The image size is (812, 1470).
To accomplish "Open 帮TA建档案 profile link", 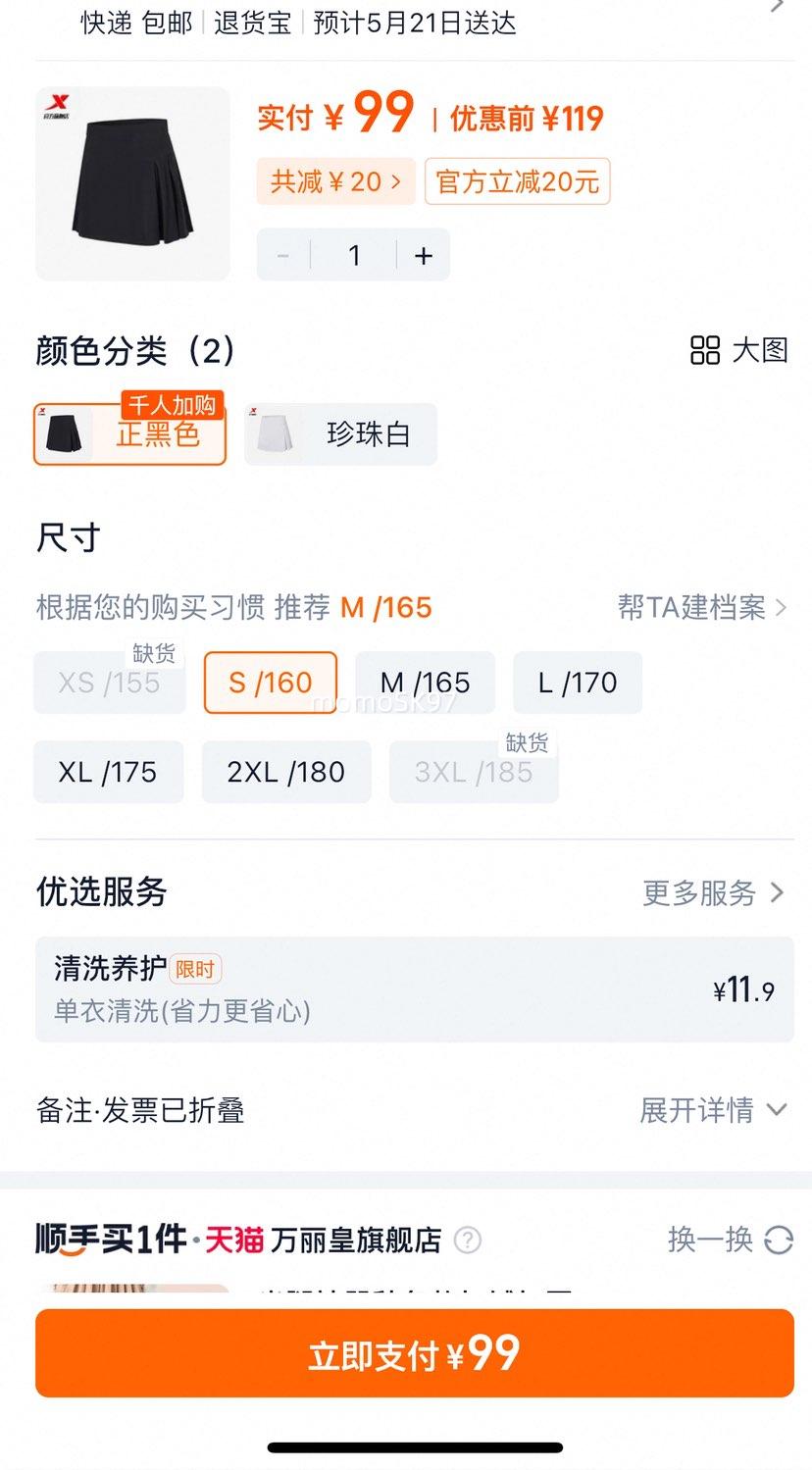I will tap(702, 607).
